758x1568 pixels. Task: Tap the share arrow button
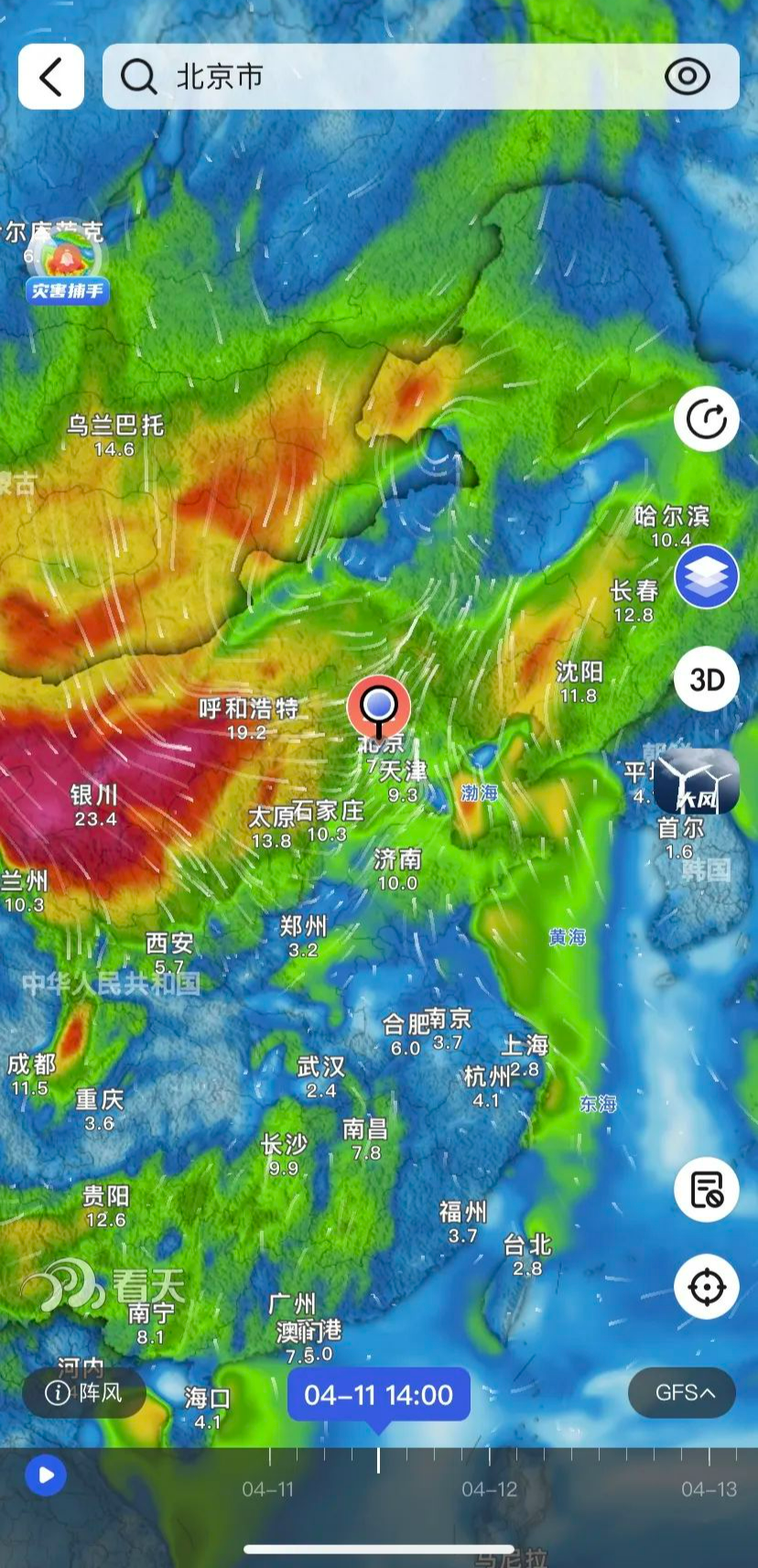point(707,420)
